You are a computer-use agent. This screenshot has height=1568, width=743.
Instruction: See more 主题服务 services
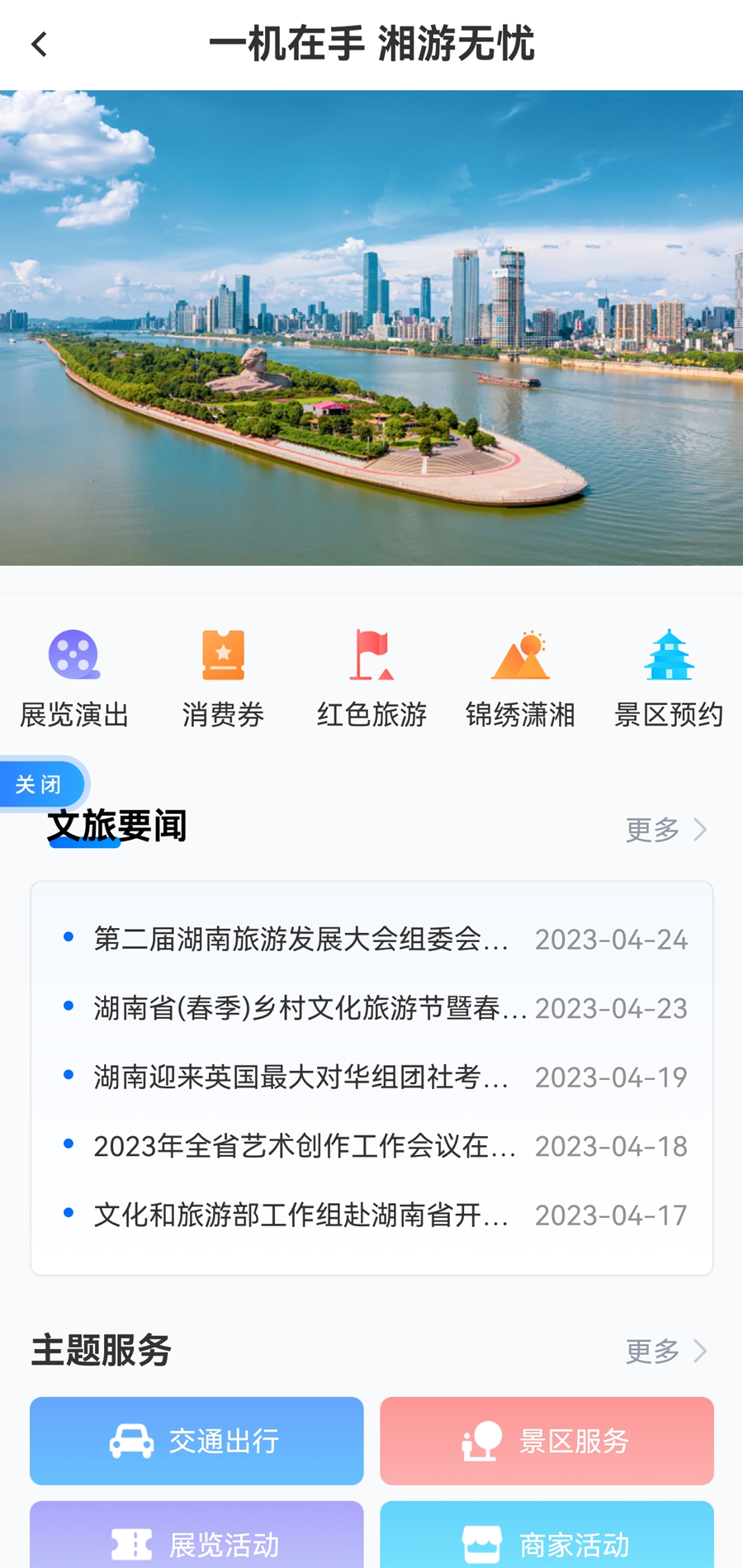point(665,1351)
